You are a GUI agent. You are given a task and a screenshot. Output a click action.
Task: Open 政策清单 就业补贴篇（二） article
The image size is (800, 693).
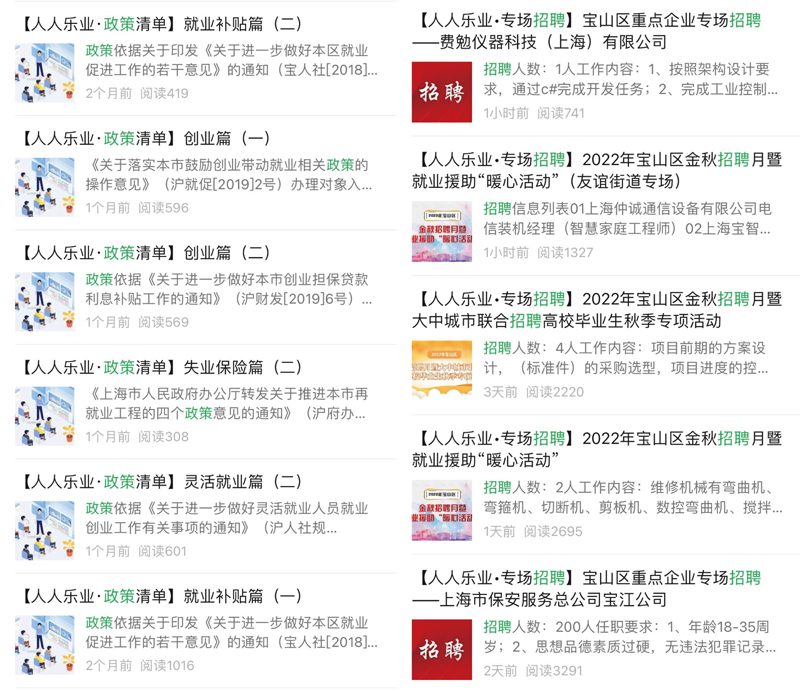(x=160, y=24)
